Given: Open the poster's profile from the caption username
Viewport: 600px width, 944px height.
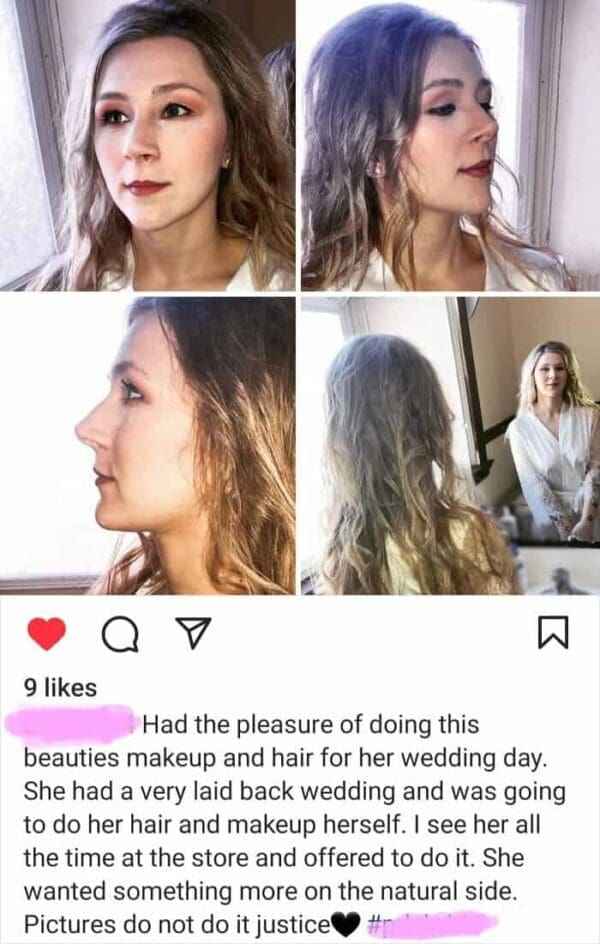Looking at the screenshot, I should pyautogui.click(x=70, y=724).
